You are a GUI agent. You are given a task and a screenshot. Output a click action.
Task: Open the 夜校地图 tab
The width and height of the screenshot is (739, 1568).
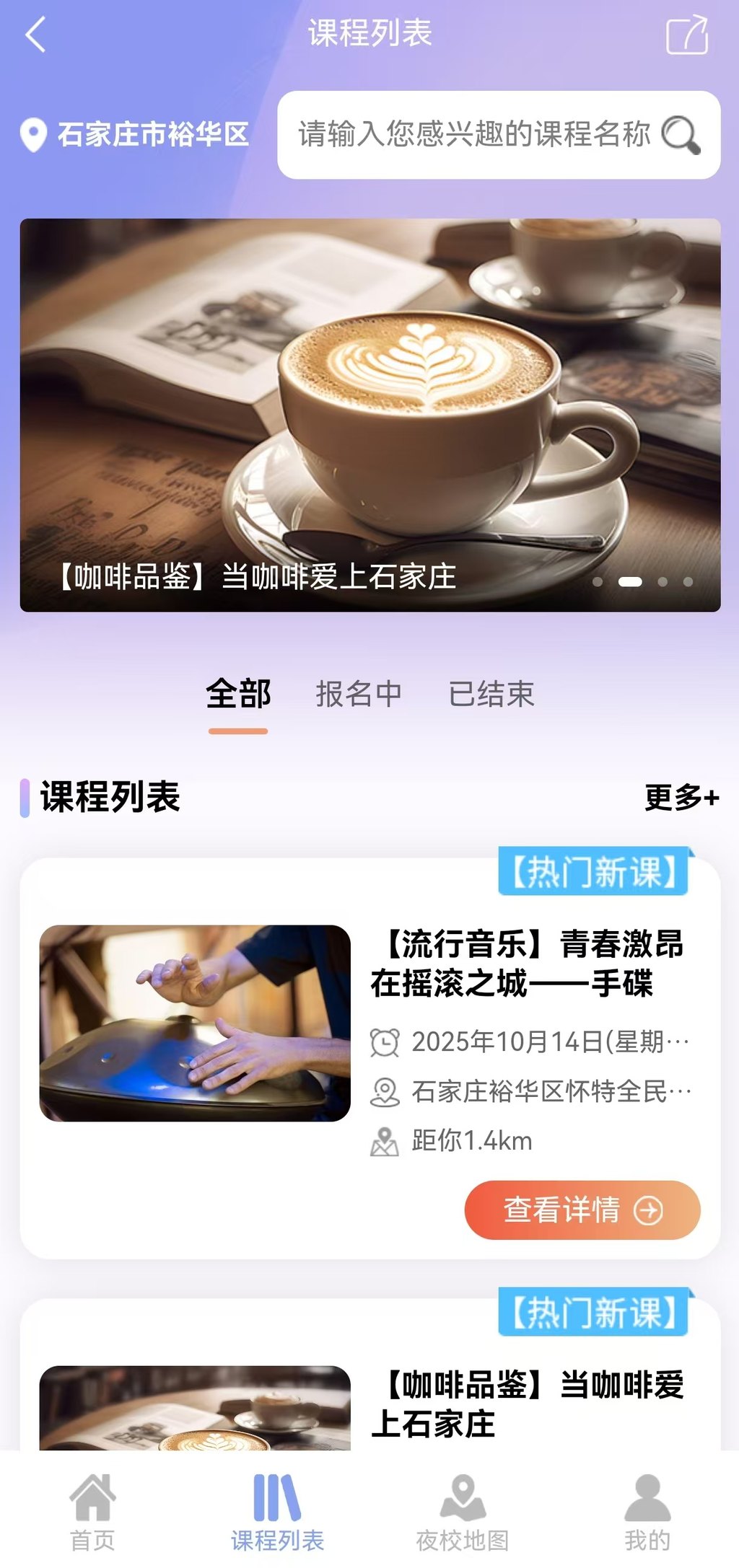463,1511
